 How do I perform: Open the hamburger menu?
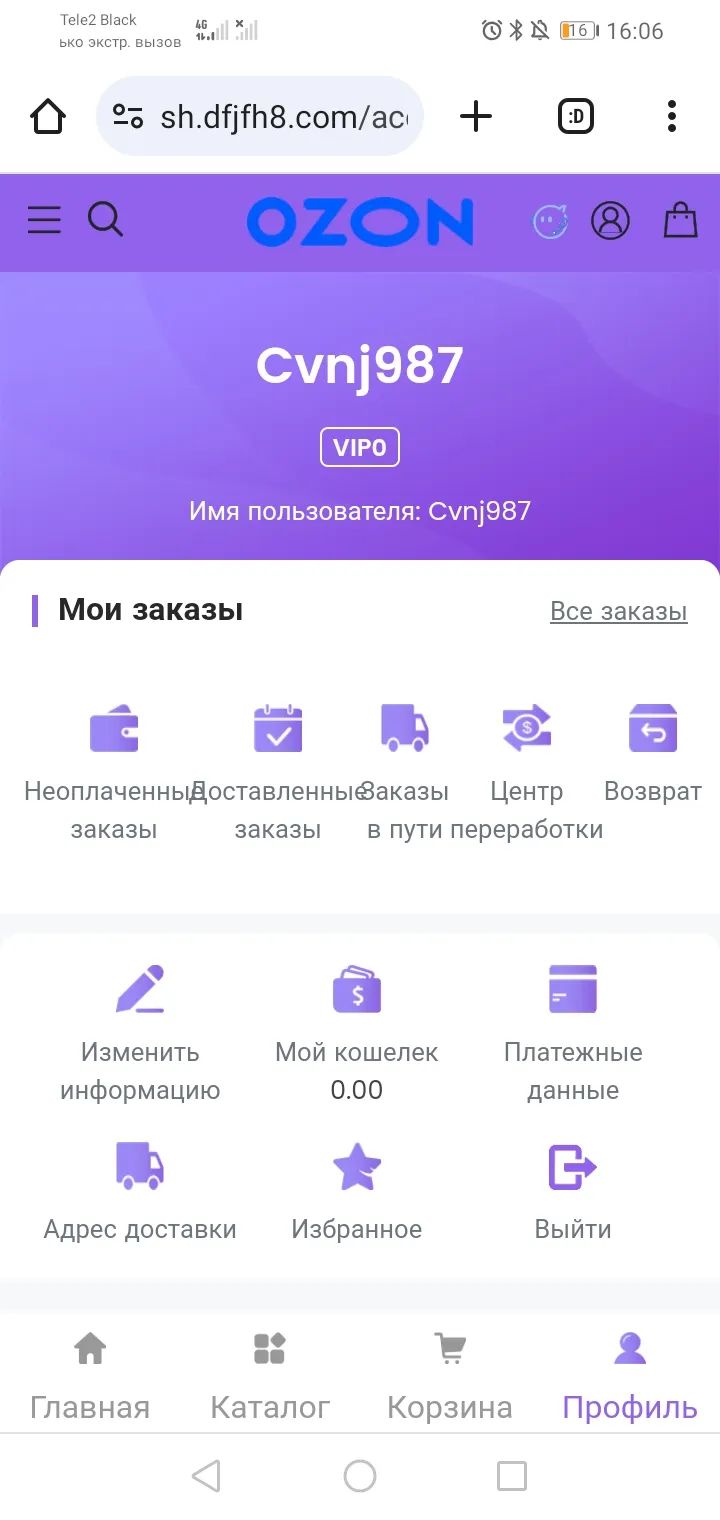(44, 220)
